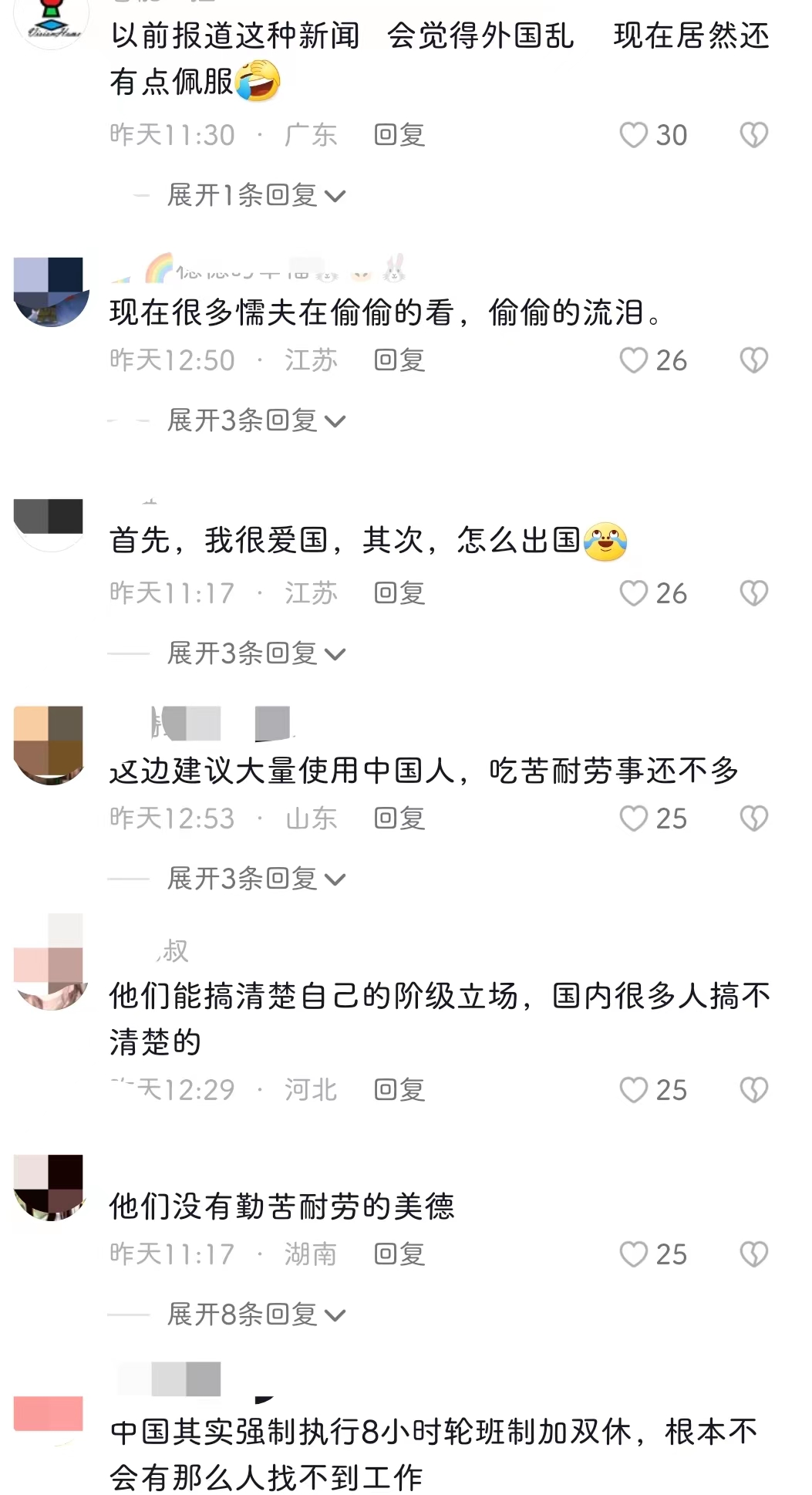Tap the dislike icon on the Shandong comment
Image resolution: width=812 pixels, height=1495 pixels.
coord(753,818)
